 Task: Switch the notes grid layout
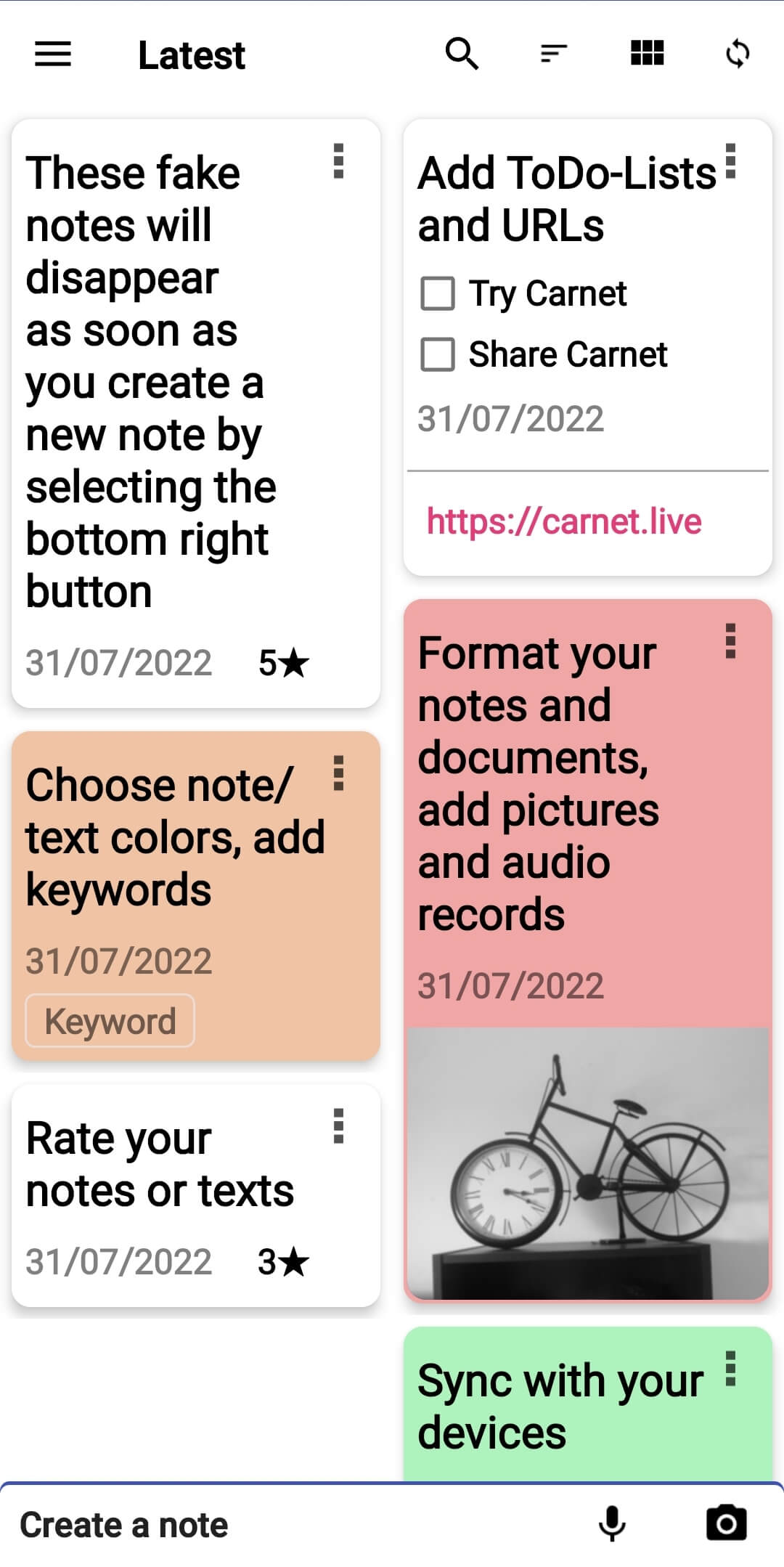(647, 54)
